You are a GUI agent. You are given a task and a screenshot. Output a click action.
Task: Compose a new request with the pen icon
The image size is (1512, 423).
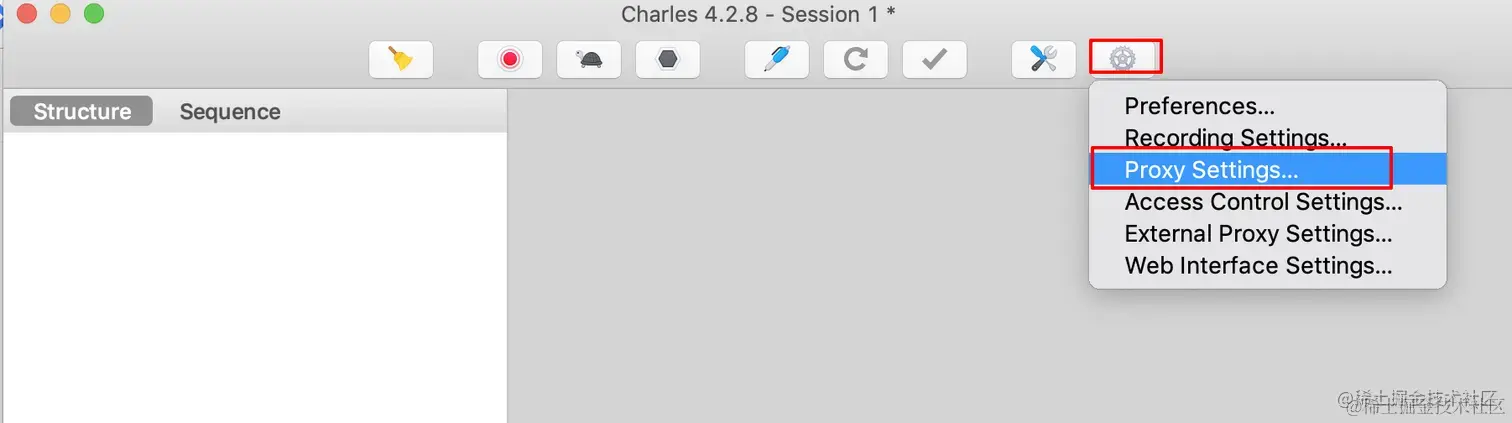point(776,60)
